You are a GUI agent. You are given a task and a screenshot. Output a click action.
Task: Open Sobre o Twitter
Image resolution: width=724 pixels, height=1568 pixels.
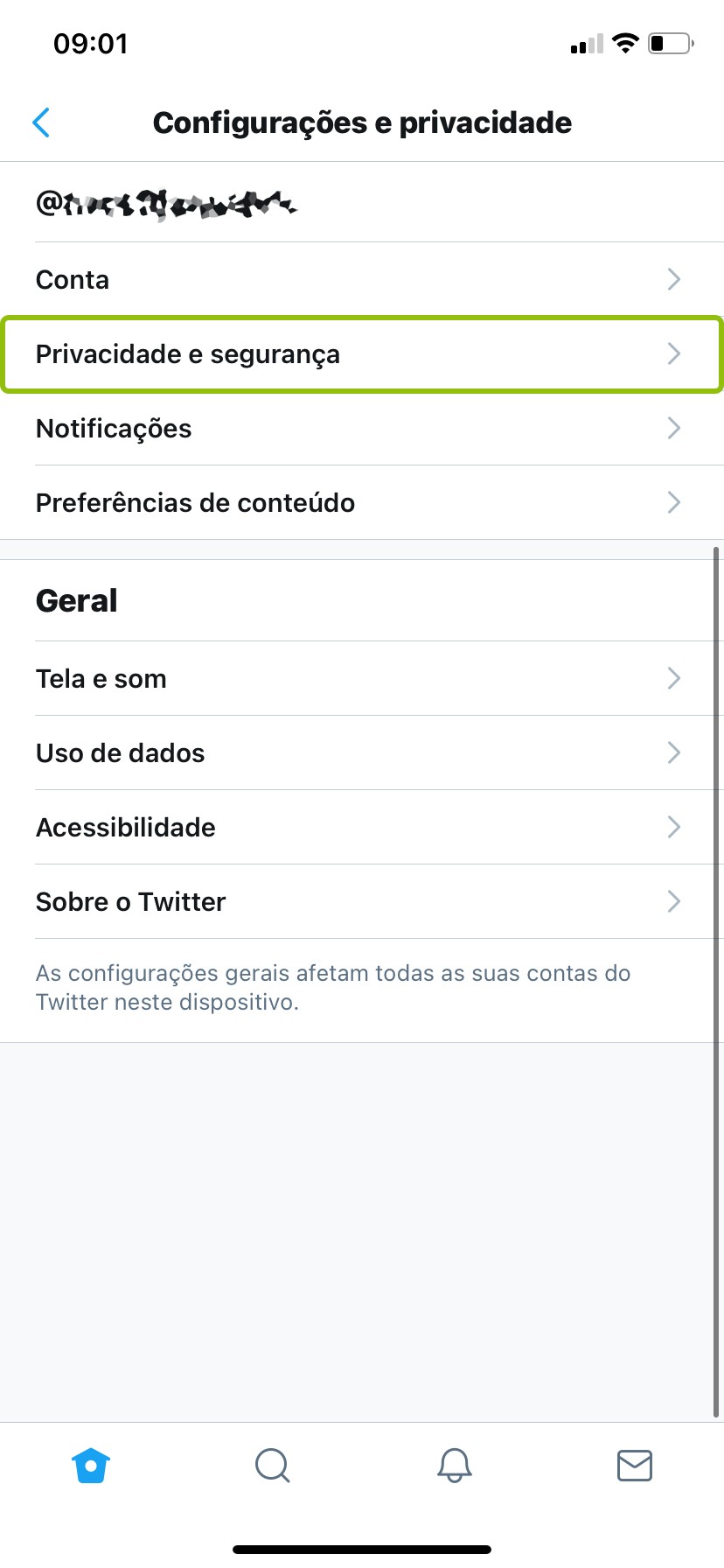(362, 902)
